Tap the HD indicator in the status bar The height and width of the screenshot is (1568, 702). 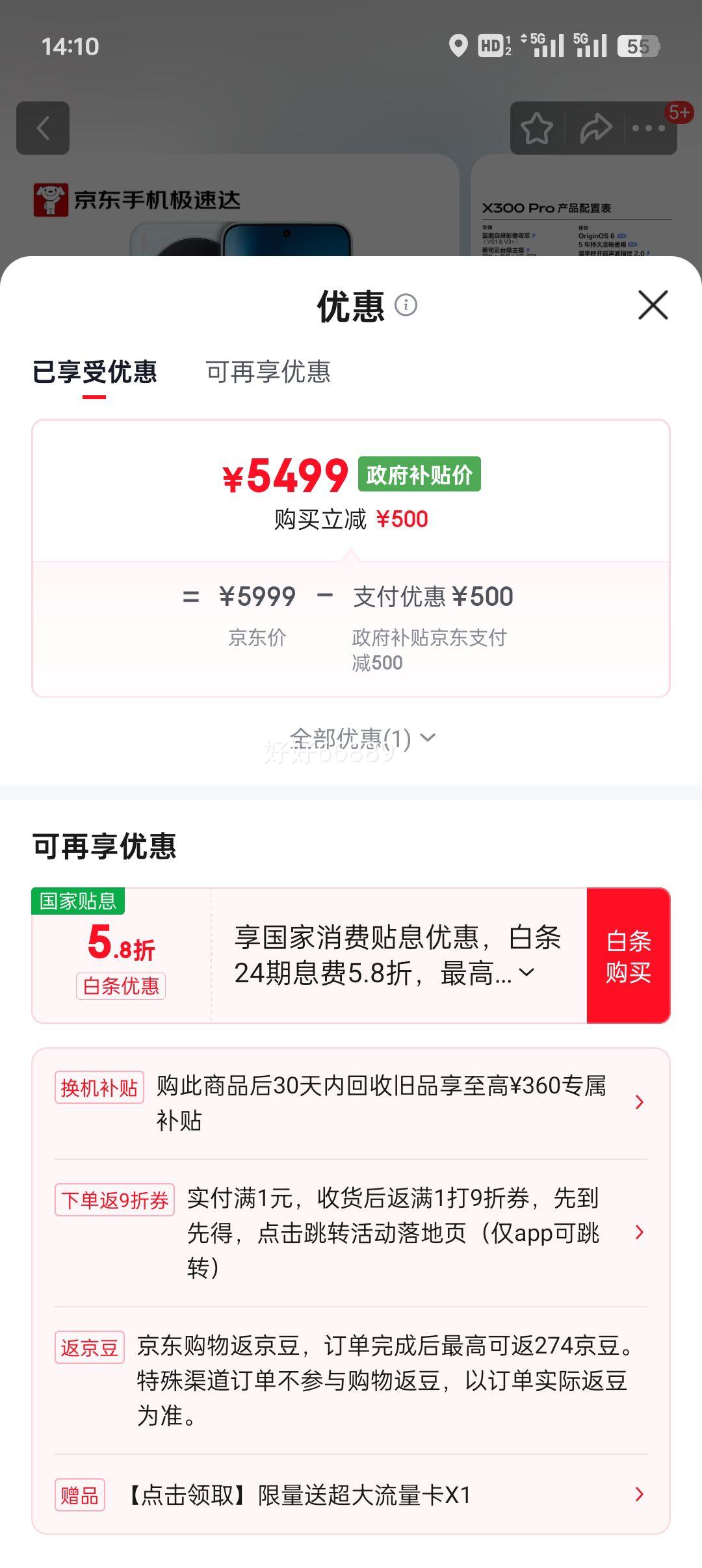tap(491, 46)
